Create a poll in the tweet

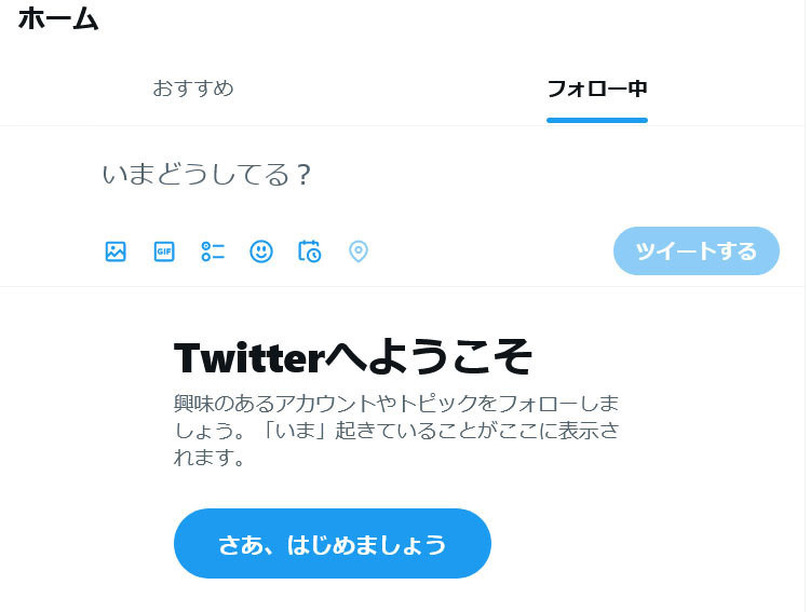pyautogui.click(x=213, y=252)
